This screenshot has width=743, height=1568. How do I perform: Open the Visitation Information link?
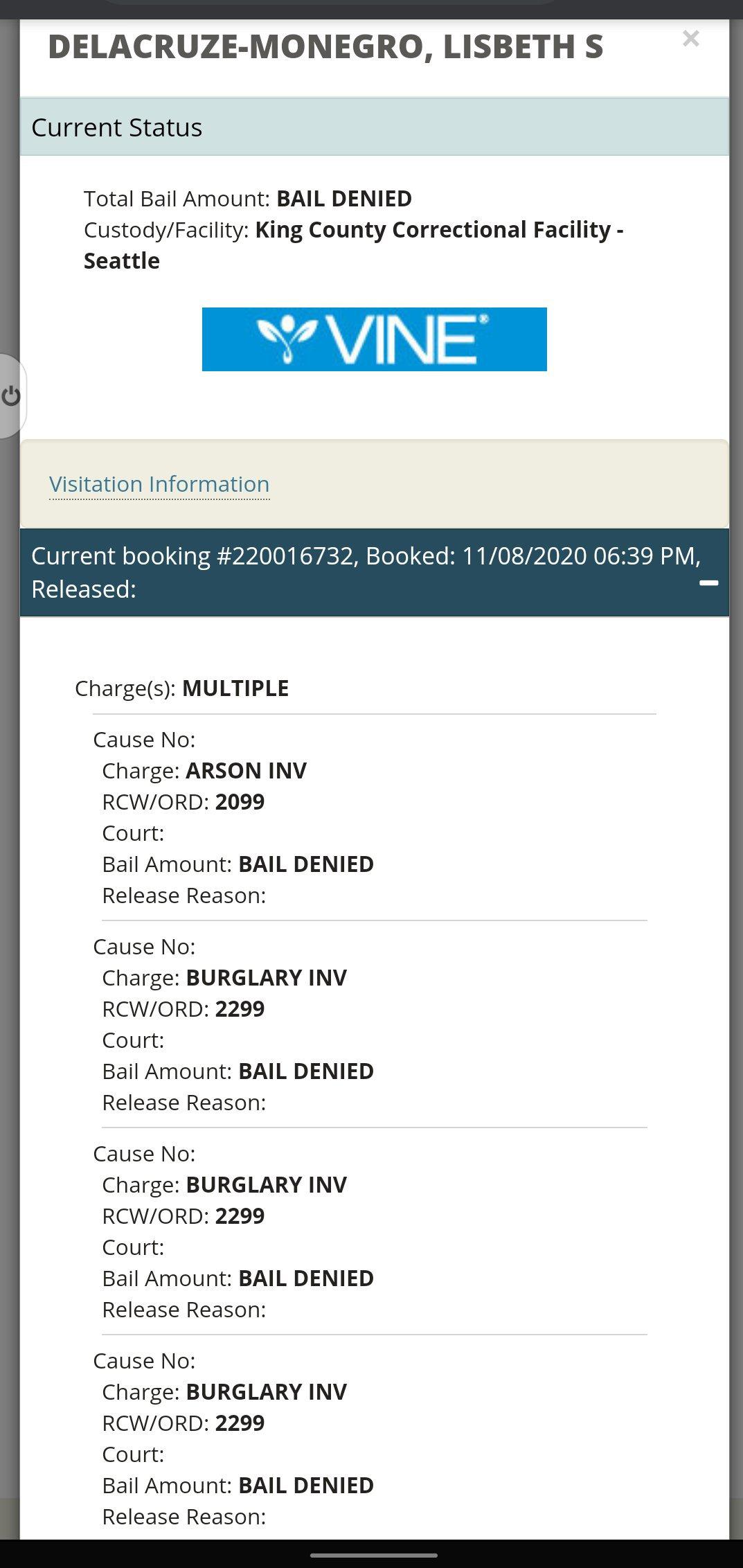pos(159,484)
